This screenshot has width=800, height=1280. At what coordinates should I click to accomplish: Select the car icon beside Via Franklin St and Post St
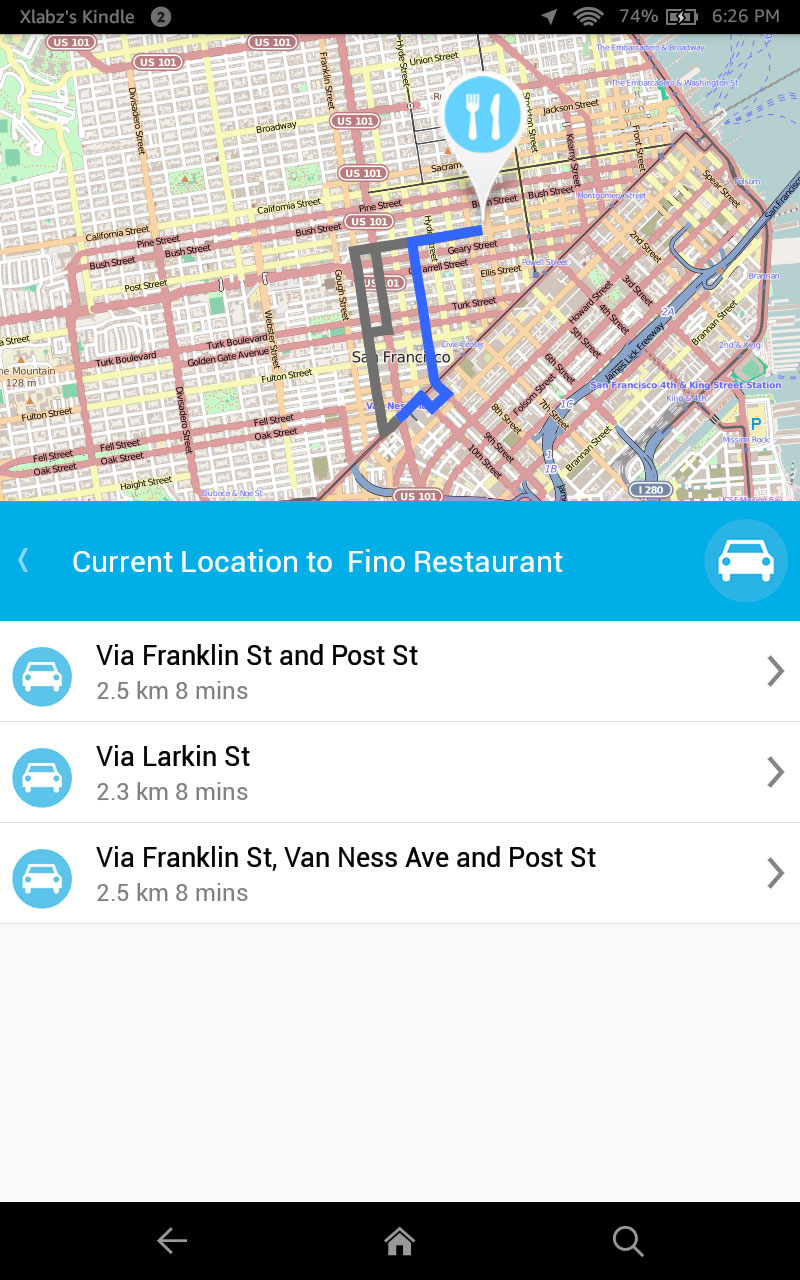42,676
